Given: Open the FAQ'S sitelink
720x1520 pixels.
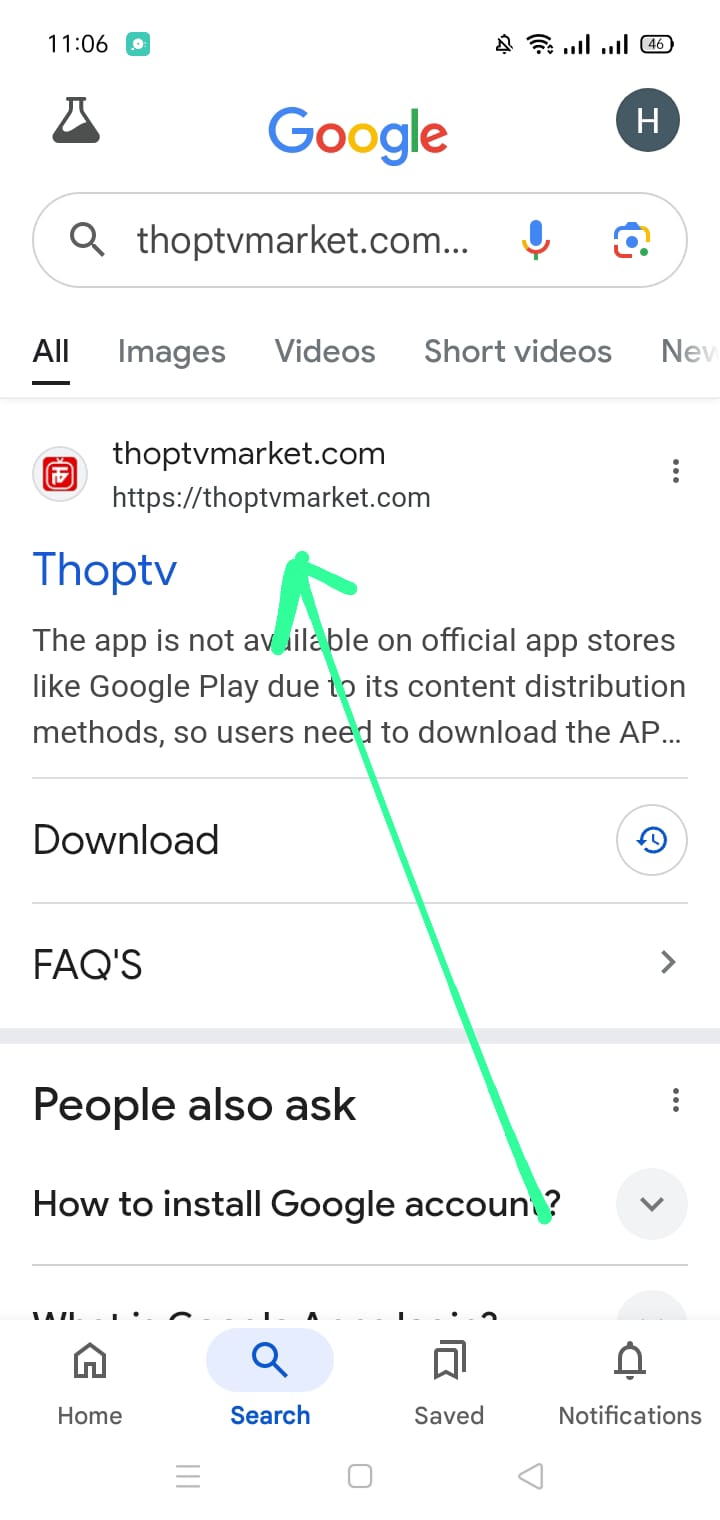Looking at the screenshot, I should coord(88,965).
